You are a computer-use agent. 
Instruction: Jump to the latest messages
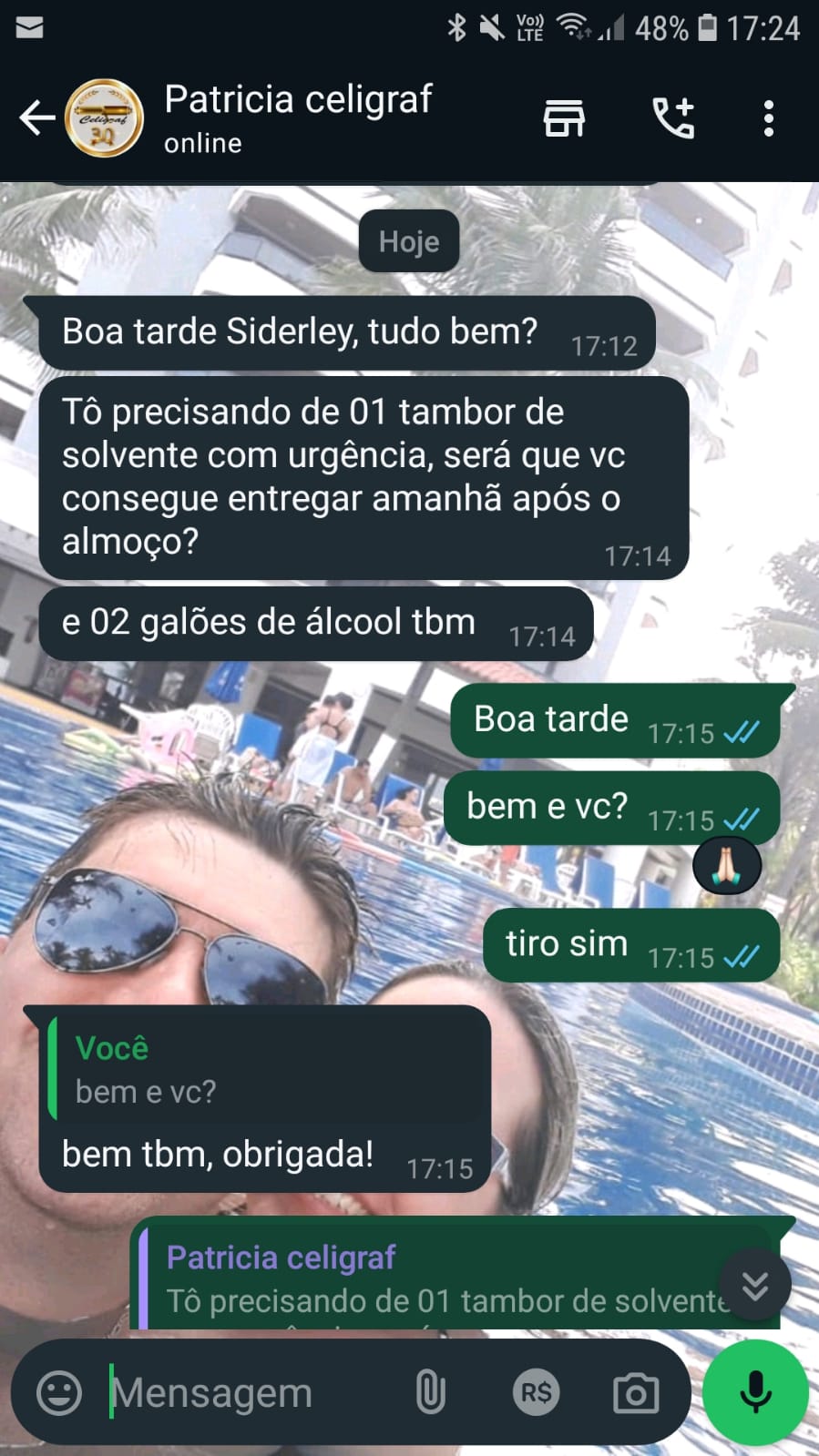[755, 1285]
